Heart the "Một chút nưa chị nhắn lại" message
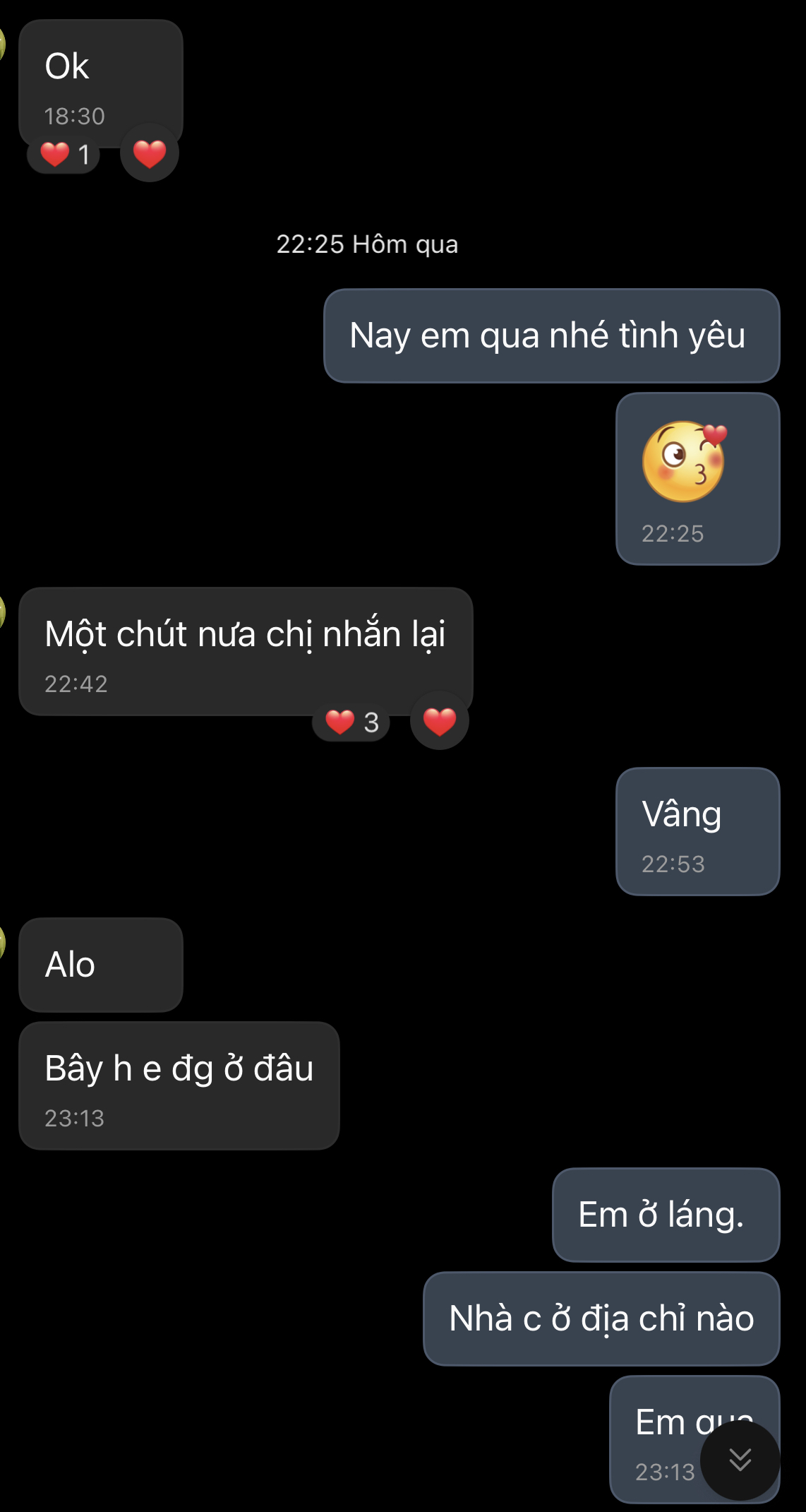806x1512 pixels. pos(439,721)
